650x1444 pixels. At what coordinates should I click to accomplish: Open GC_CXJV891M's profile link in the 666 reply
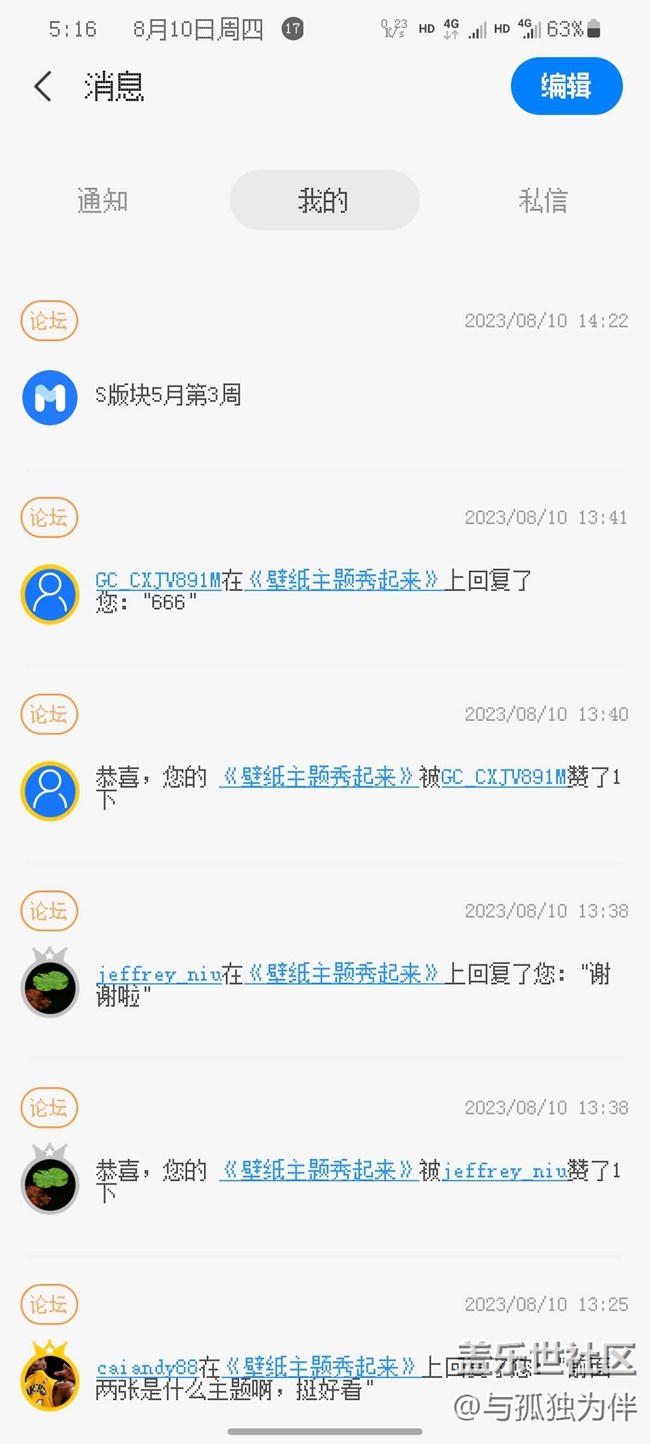point(158,580)
